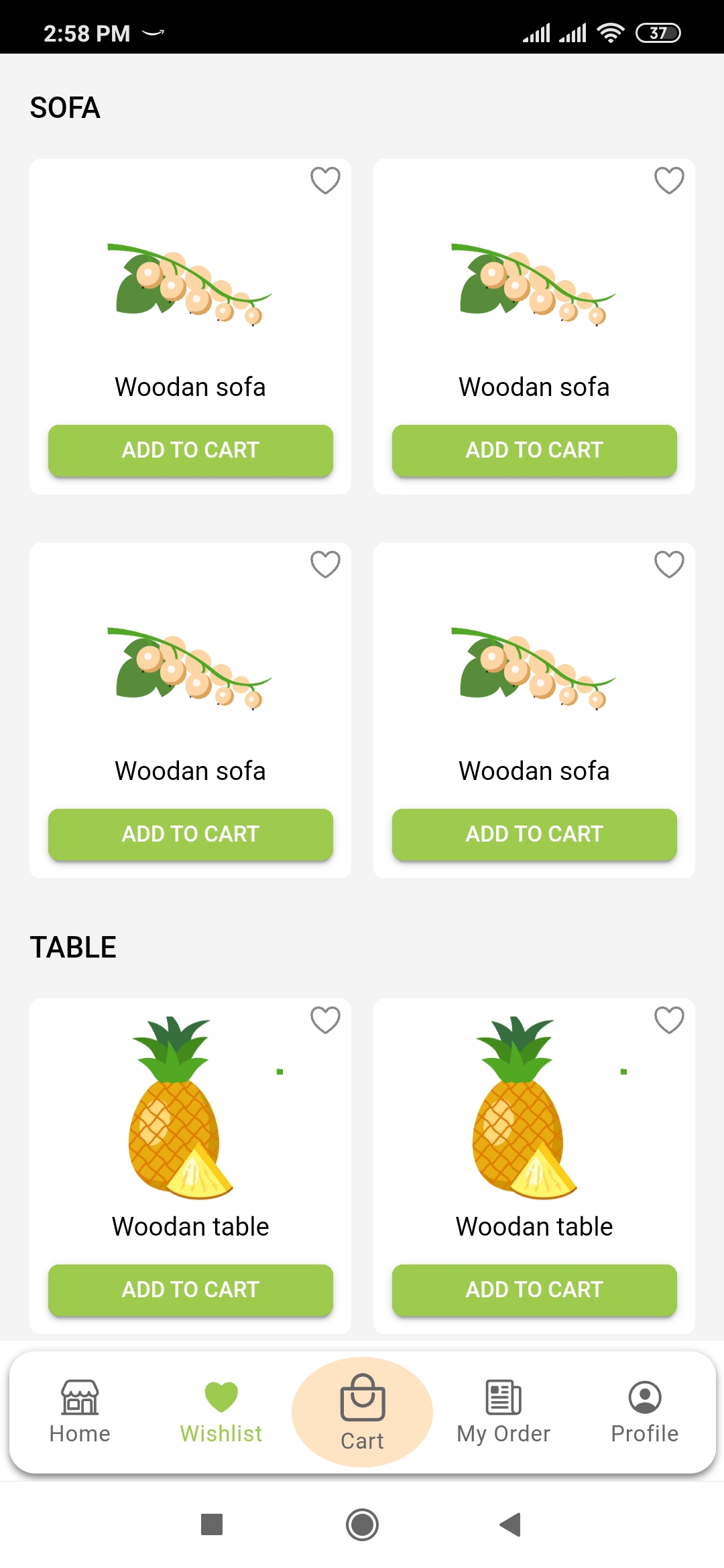Tap the heart on second Woodan table card

point(668,1019)
